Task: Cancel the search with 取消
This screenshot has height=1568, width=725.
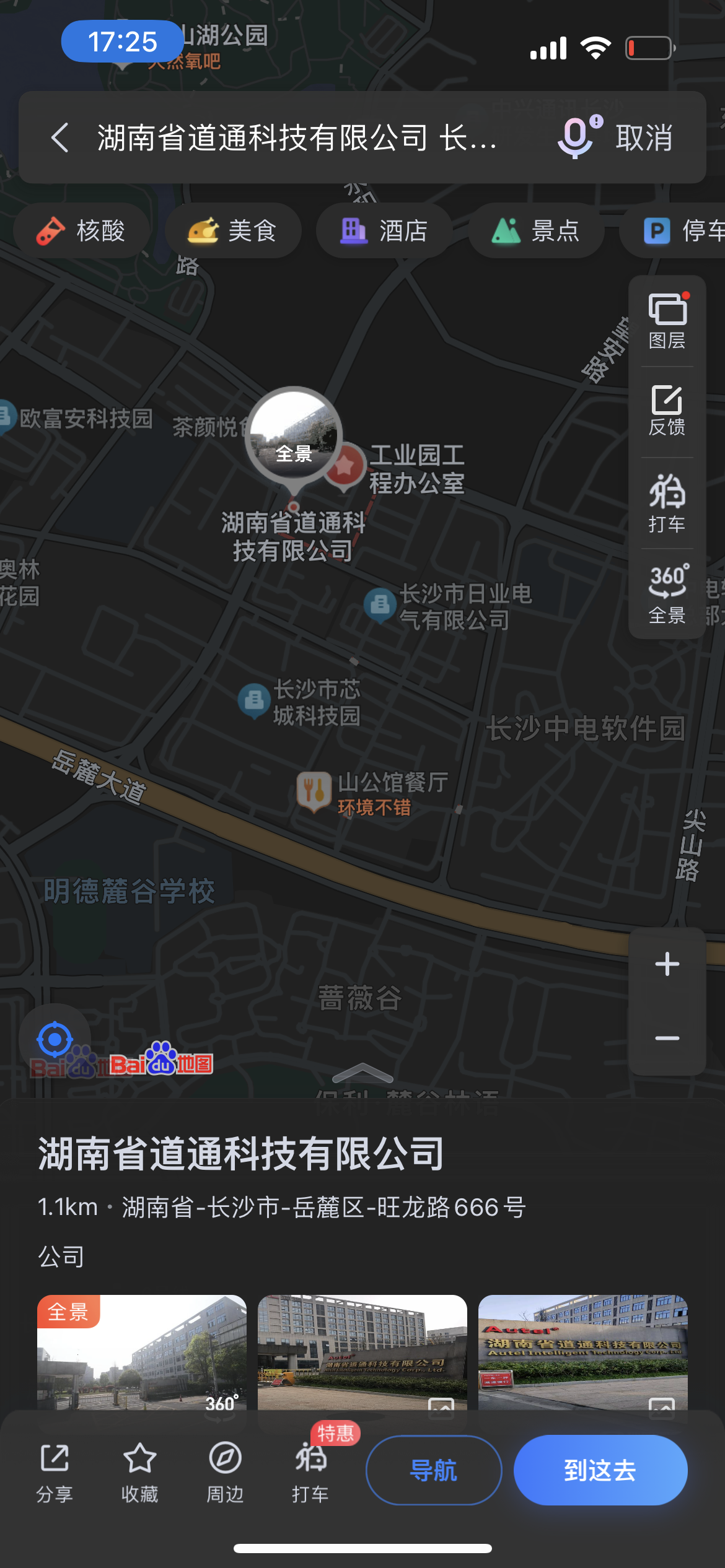Action: point(644,137)
